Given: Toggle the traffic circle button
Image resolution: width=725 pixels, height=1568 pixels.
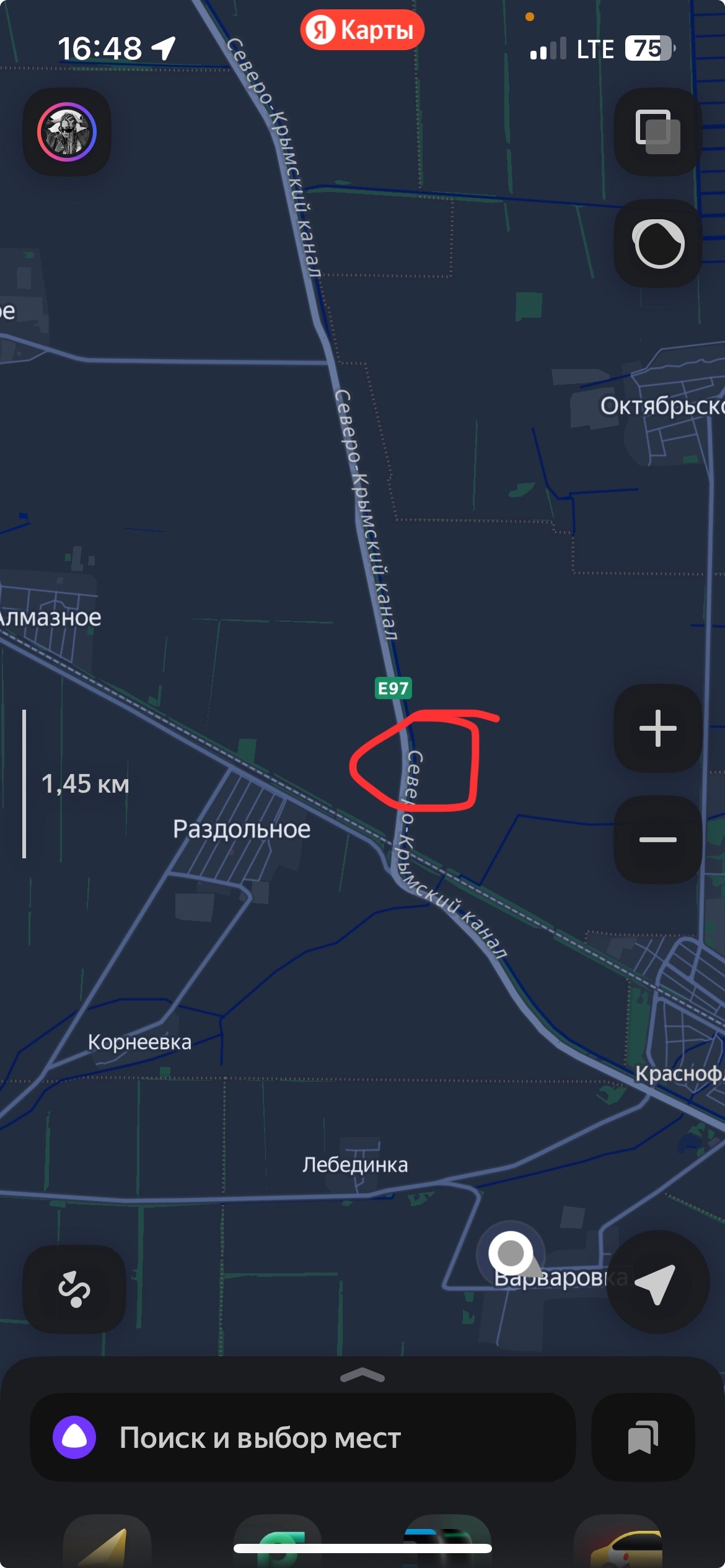Looking at the screenshot, I should [657, 243].
